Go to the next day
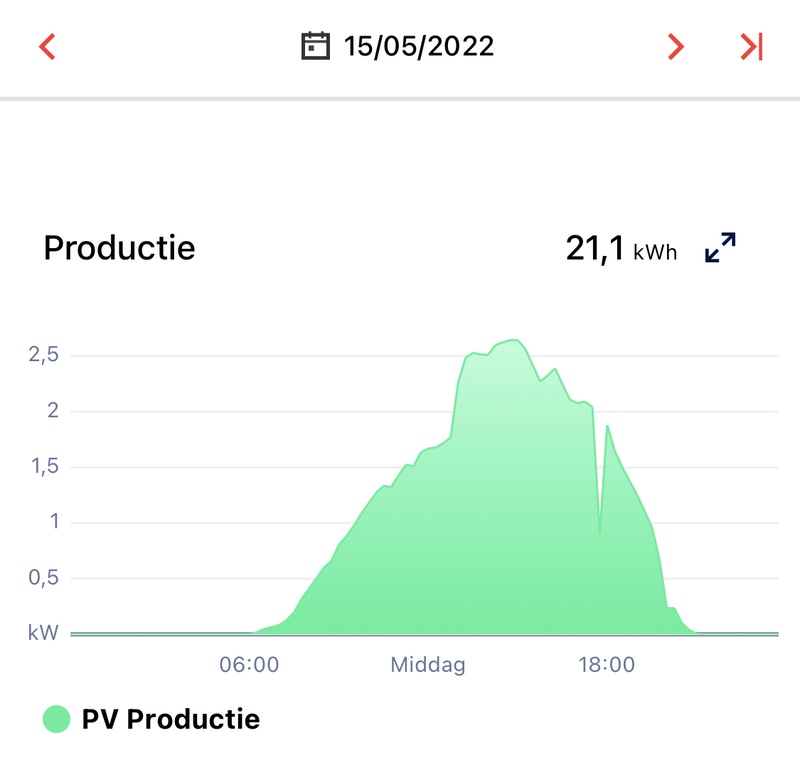The width and height of the screenshot is (800, 760). point(676,46)
